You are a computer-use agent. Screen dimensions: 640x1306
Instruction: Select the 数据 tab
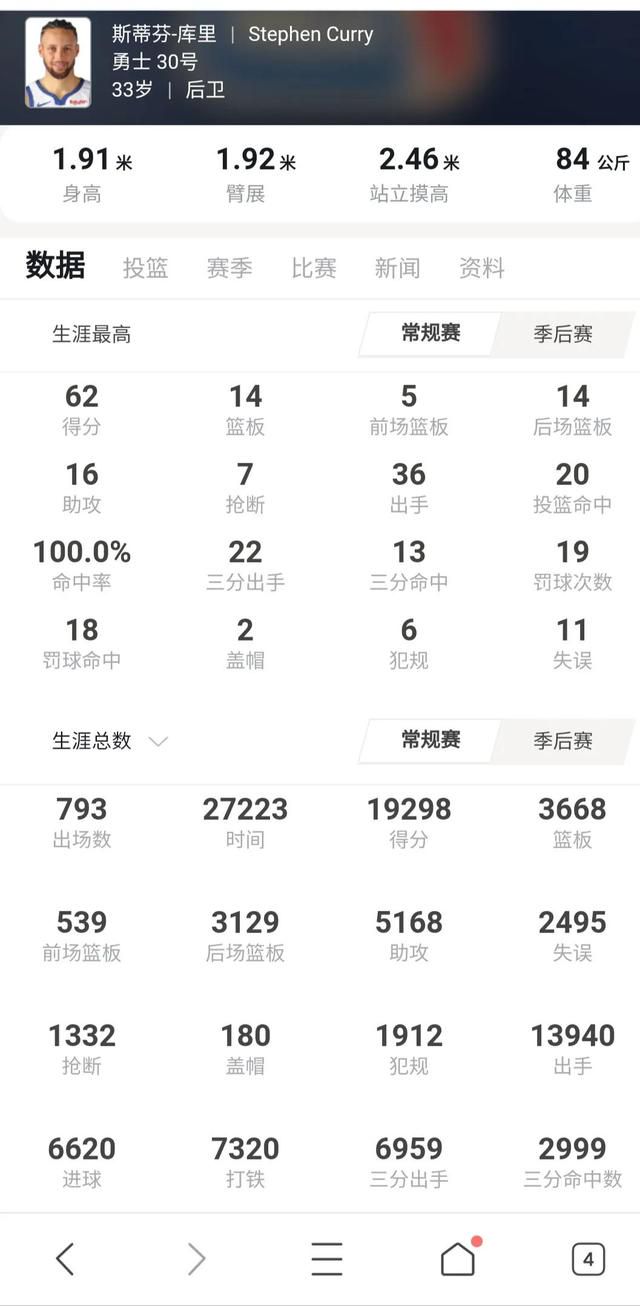[x=55, y=266]
